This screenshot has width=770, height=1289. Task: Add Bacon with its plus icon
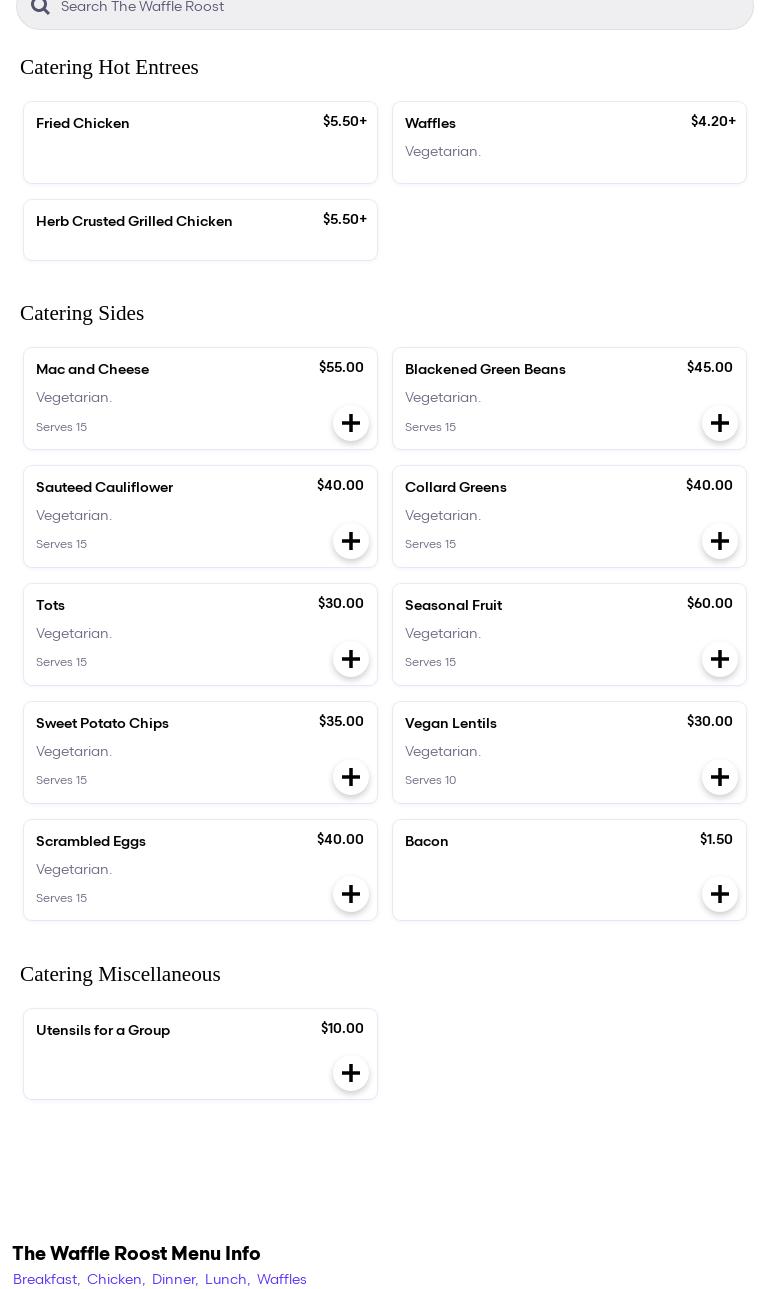[720, 894]
